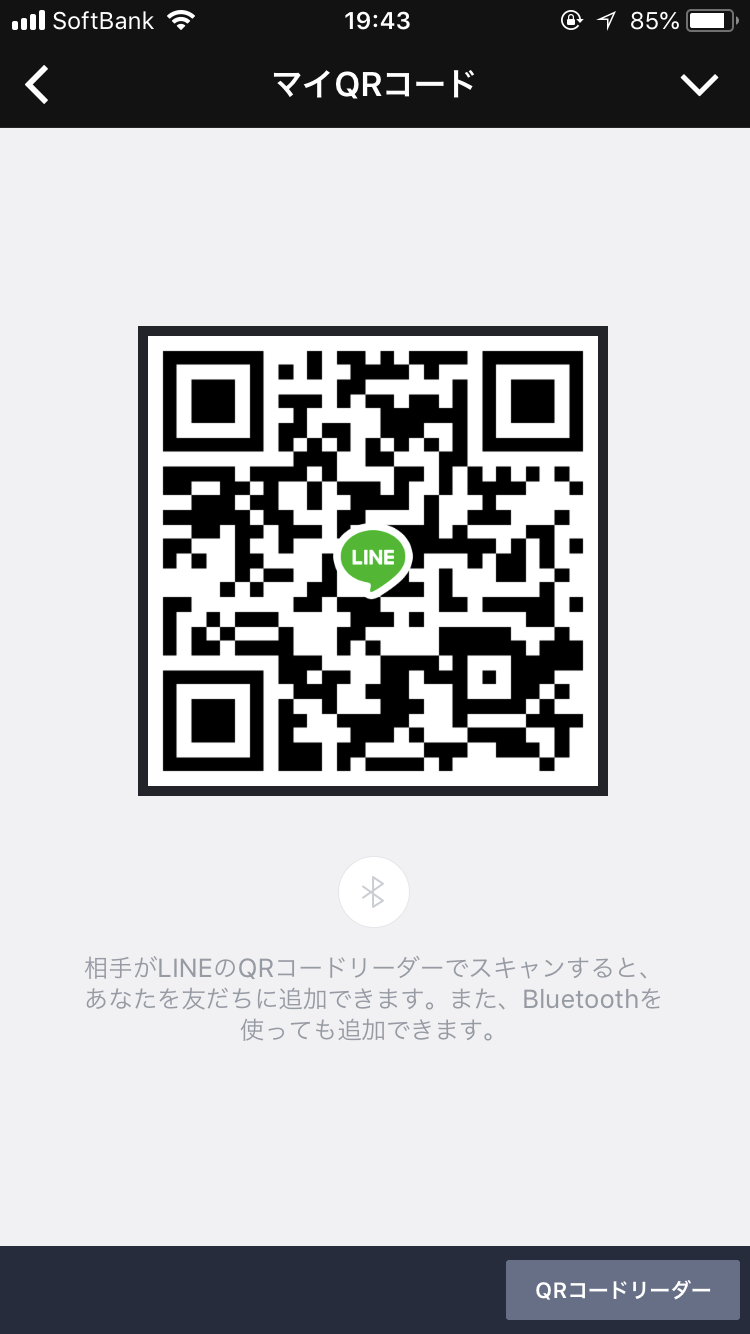Tap the location arrow icon in the status bar
750x1334 pixels.
606,19
